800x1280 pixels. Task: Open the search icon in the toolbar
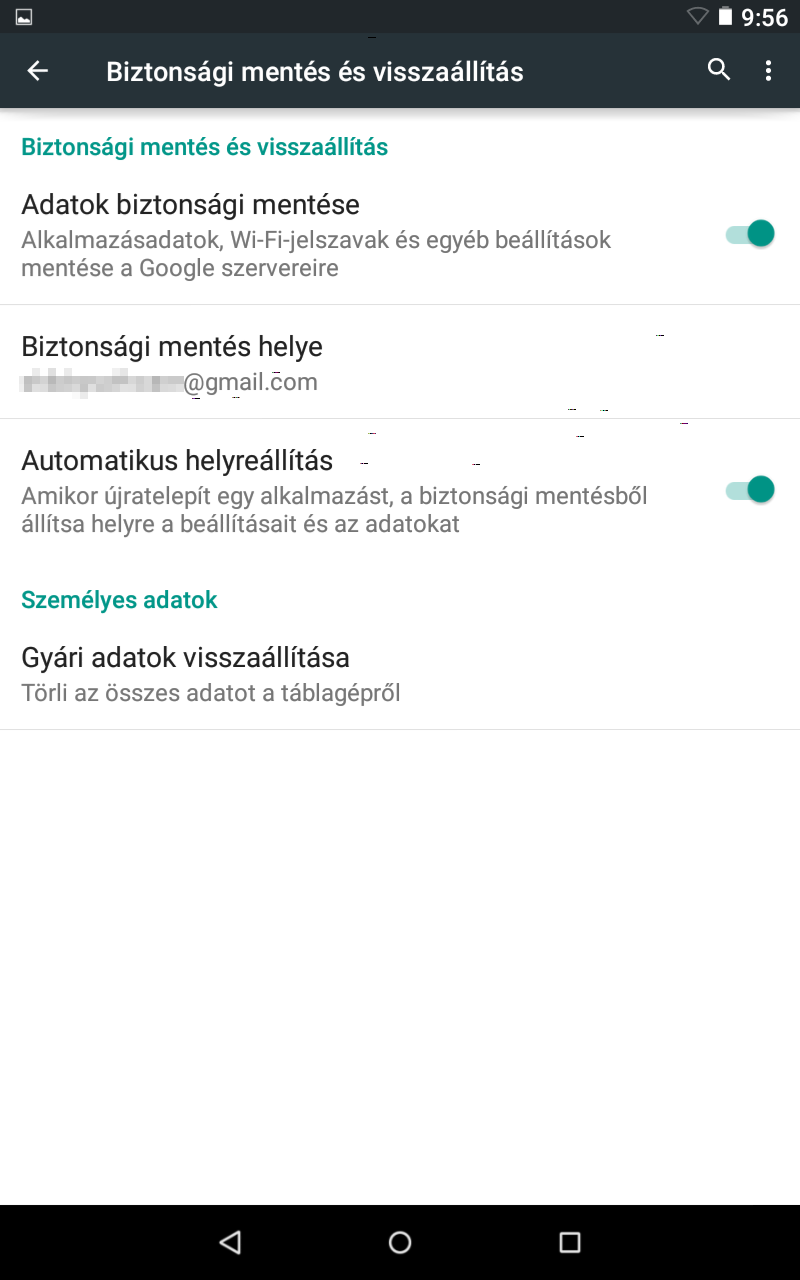click(x=718, y=70)
